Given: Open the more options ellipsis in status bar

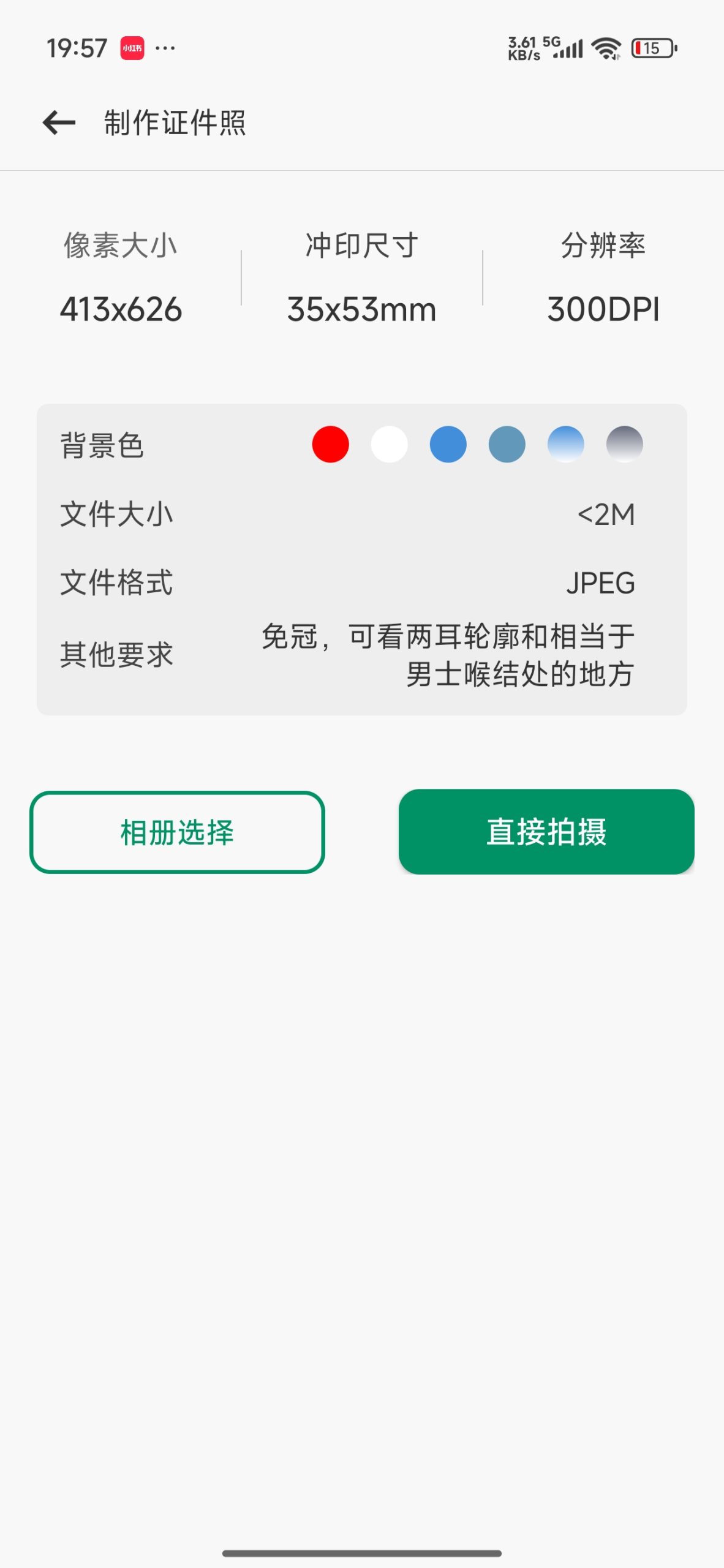Looking at the screenshot, I should pyautogui.click(x=165, y=48).
